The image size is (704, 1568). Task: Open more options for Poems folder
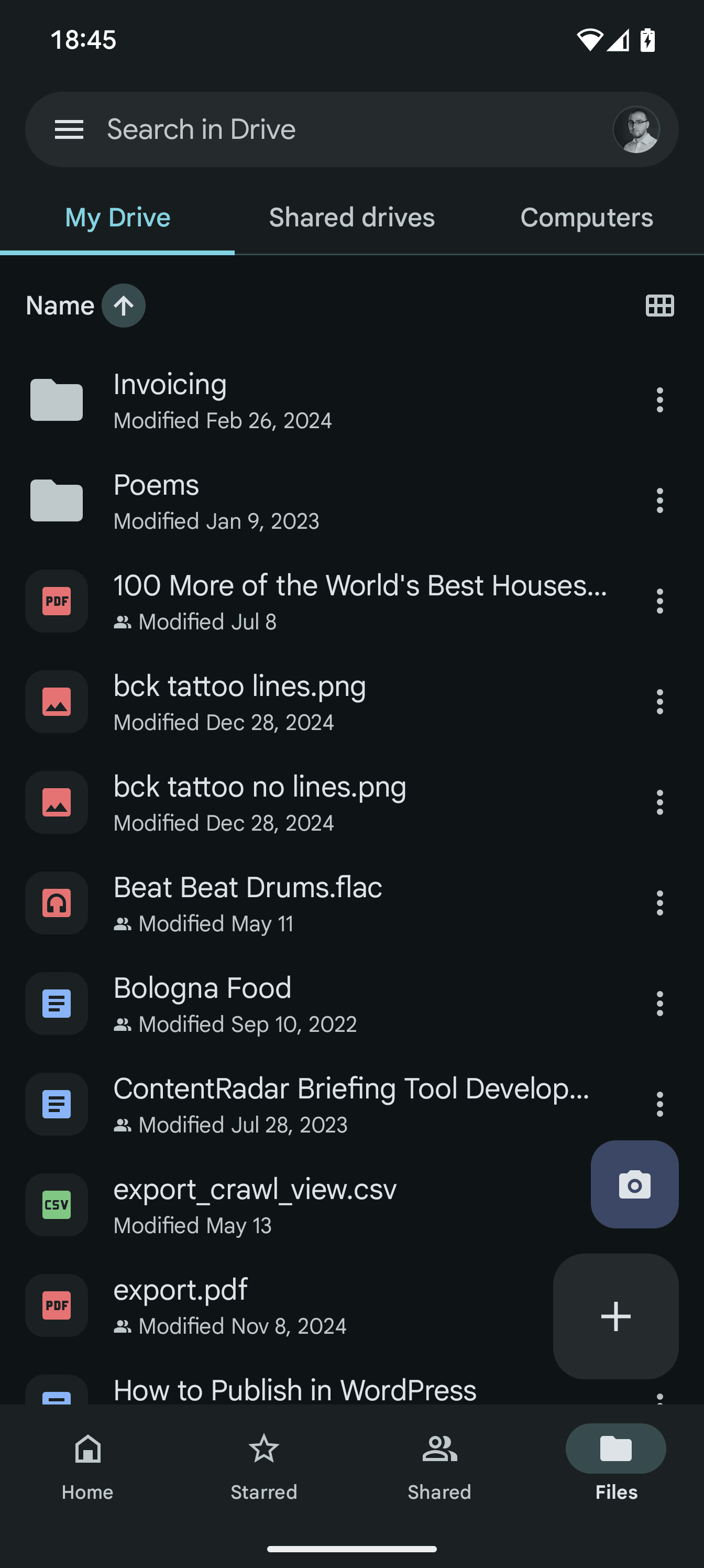tap(659, 500)
